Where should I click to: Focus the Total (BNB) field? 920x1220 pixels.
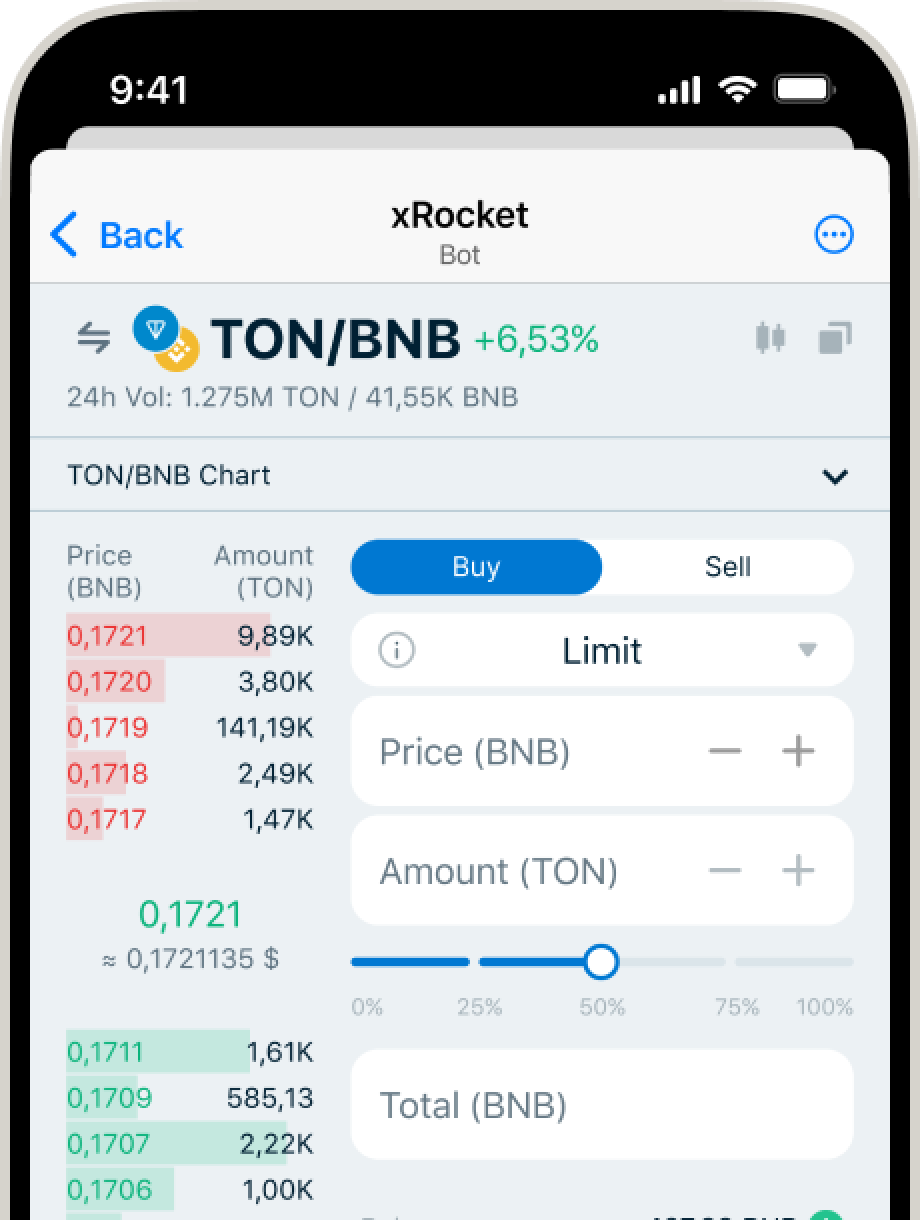600,1105
